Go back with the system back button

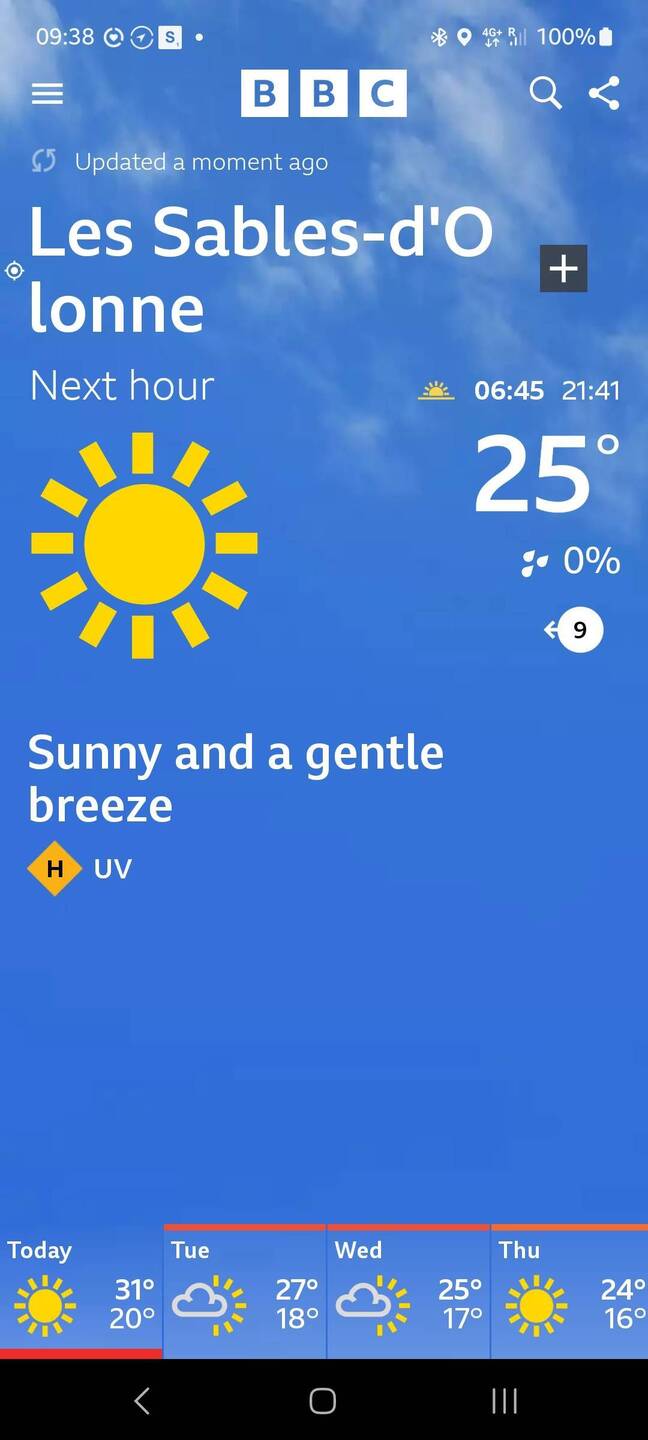click(142, 1401)
